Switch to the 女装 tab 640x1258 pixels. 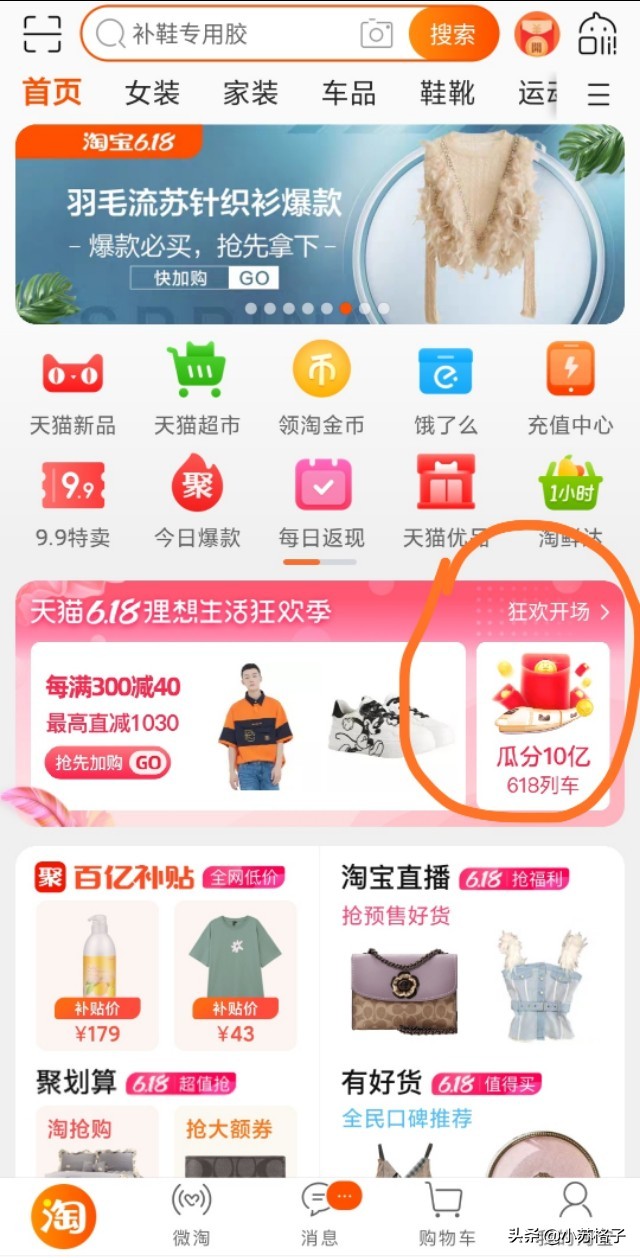click(152, 94)
